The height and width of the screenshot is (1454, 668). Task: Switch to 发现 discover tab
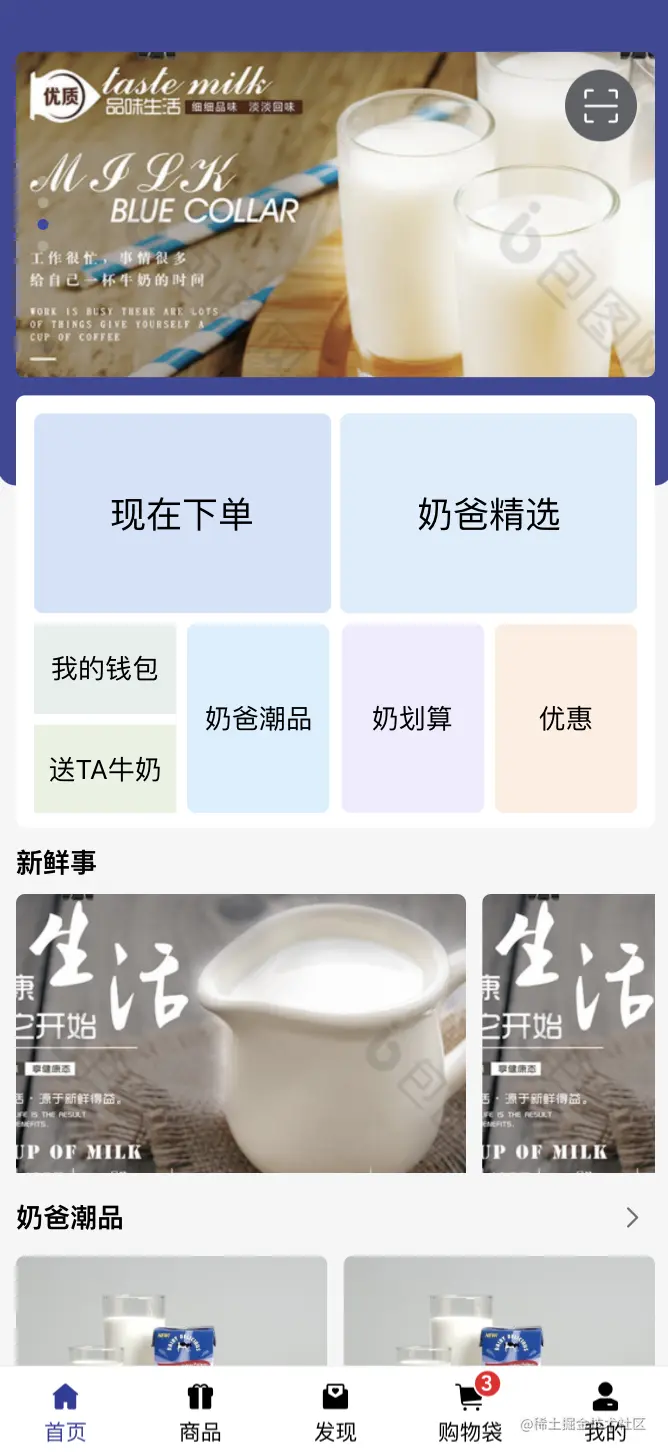coord(335,1411)
